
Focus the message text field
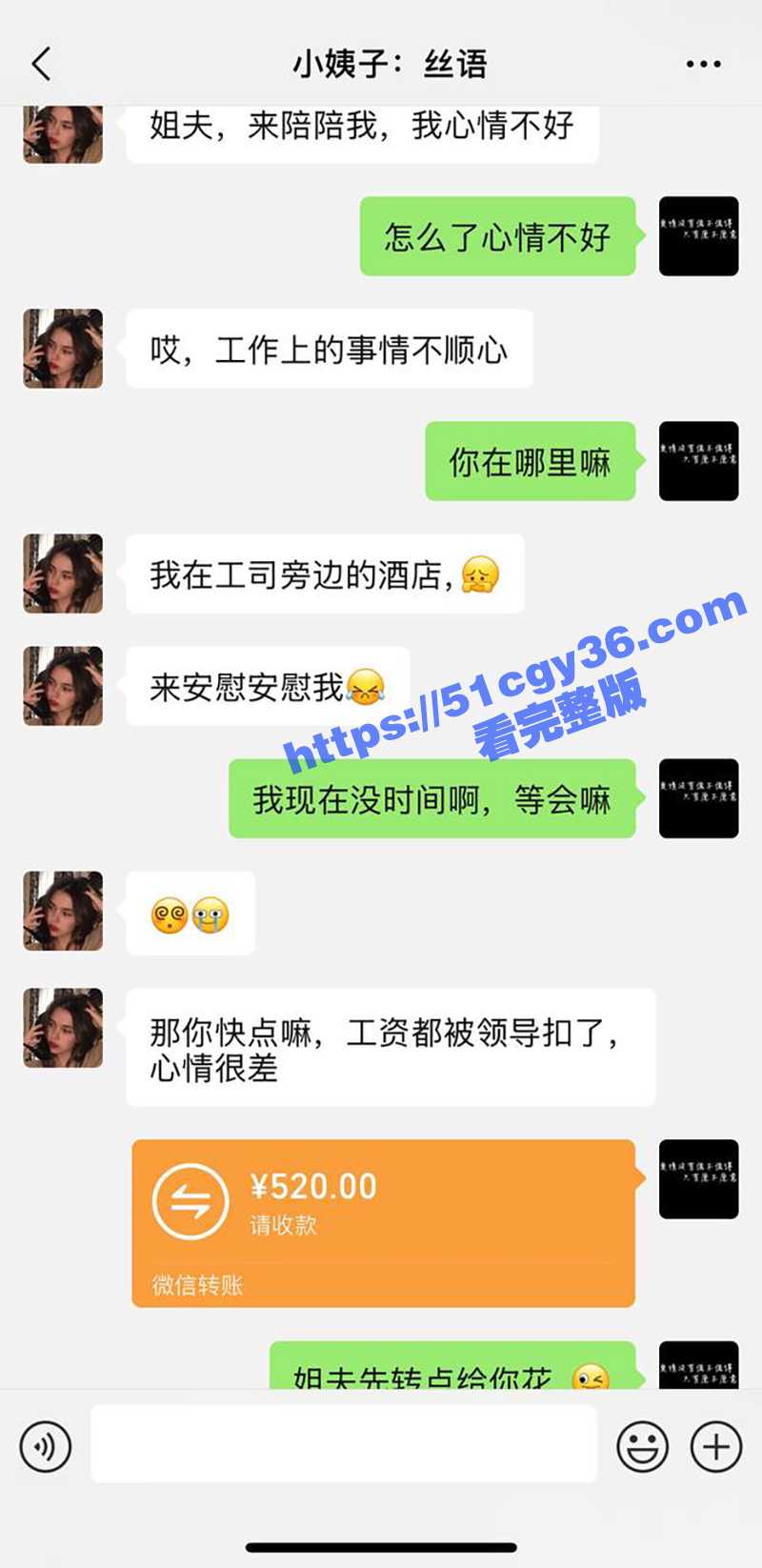344,1444
